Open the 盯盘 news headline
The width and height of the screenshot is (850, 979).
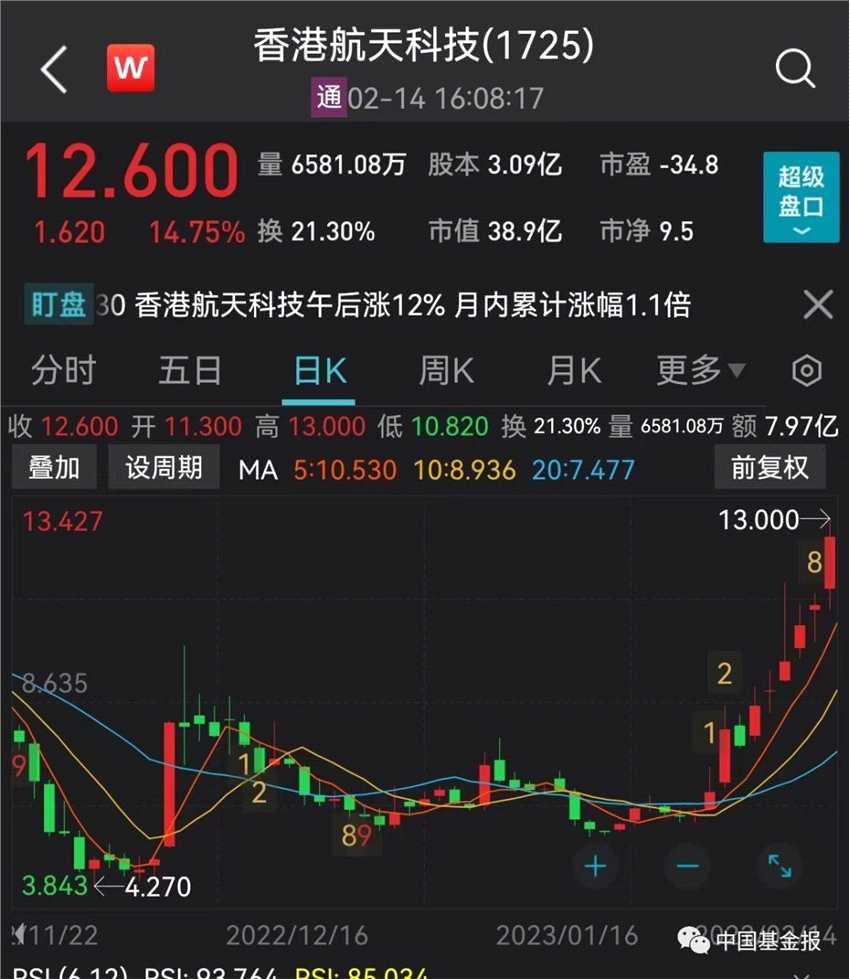tap(410, 305)
